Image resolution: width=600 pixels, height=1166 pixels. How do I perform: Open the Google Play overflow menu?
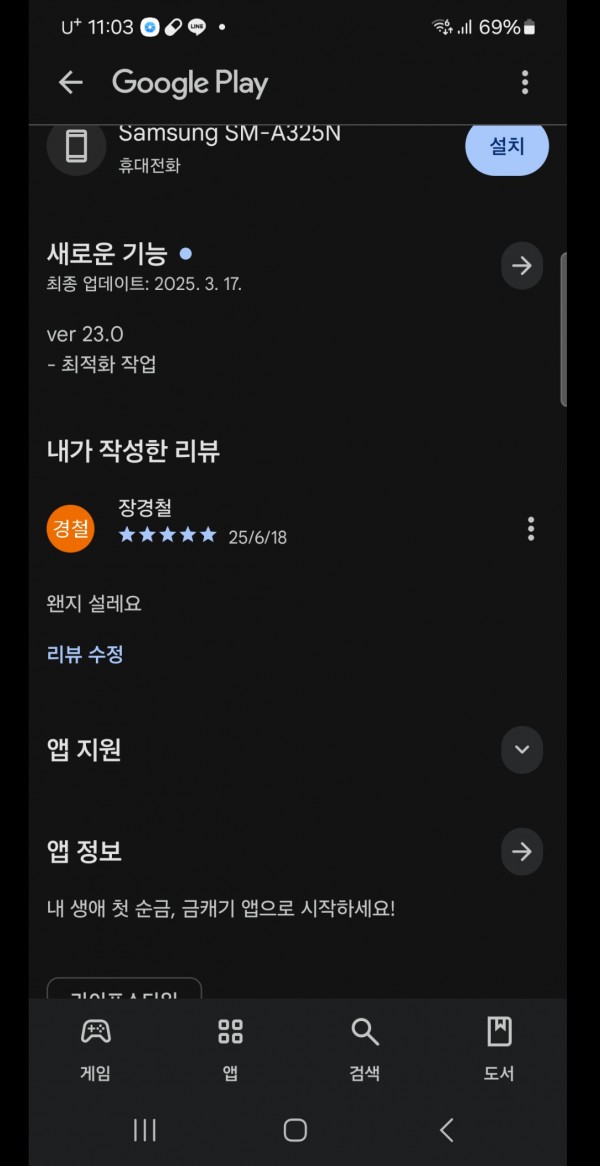525,83
